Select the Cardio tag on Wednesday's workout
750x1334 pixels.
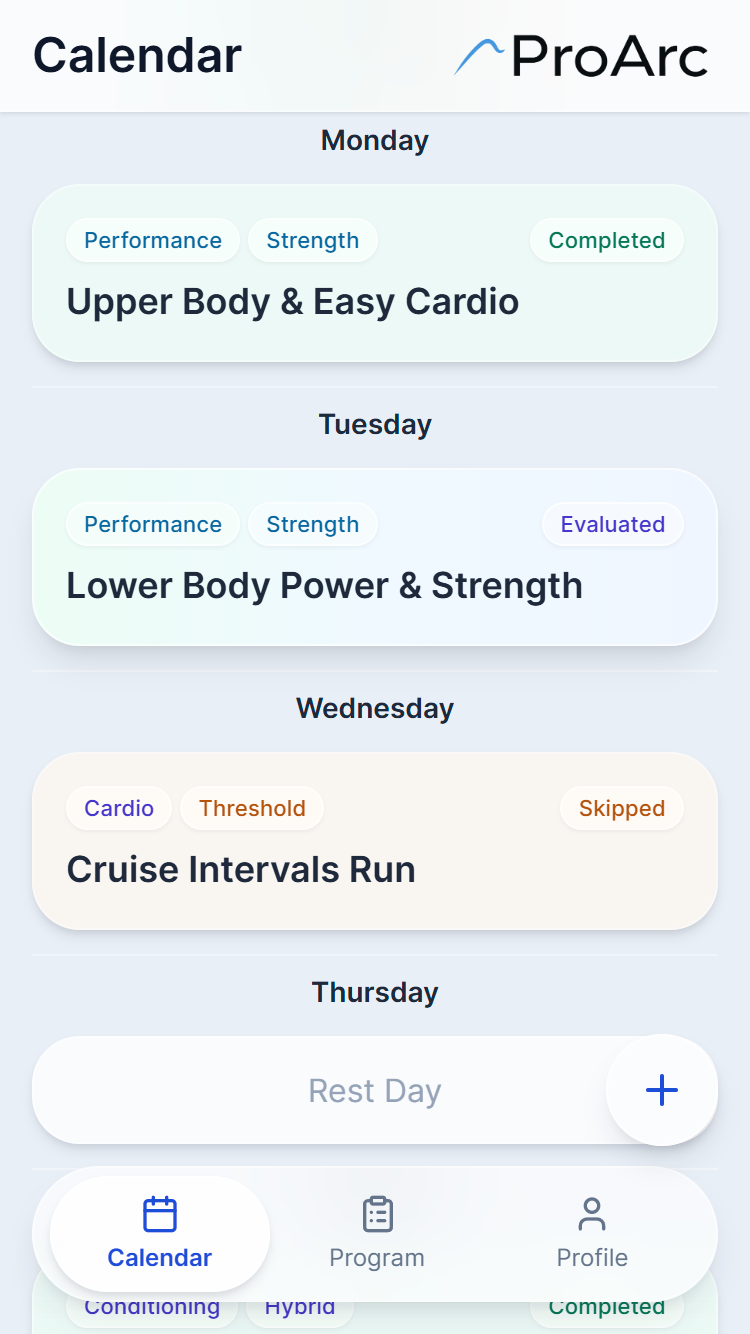pyautogui.click(x=119, y=808)
